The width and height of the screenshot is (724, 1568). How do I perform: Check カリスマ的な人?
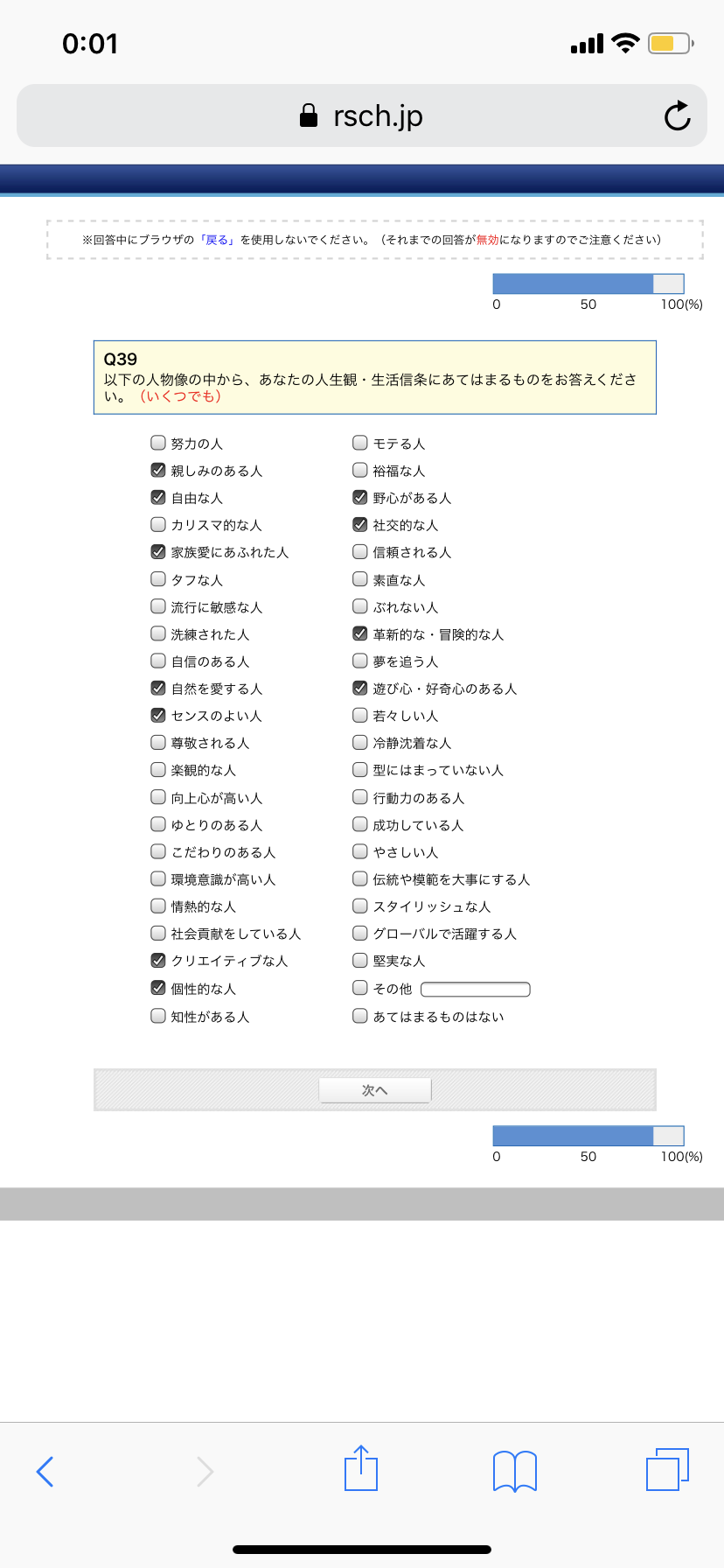pyautogui.click(x=158, y=524)
